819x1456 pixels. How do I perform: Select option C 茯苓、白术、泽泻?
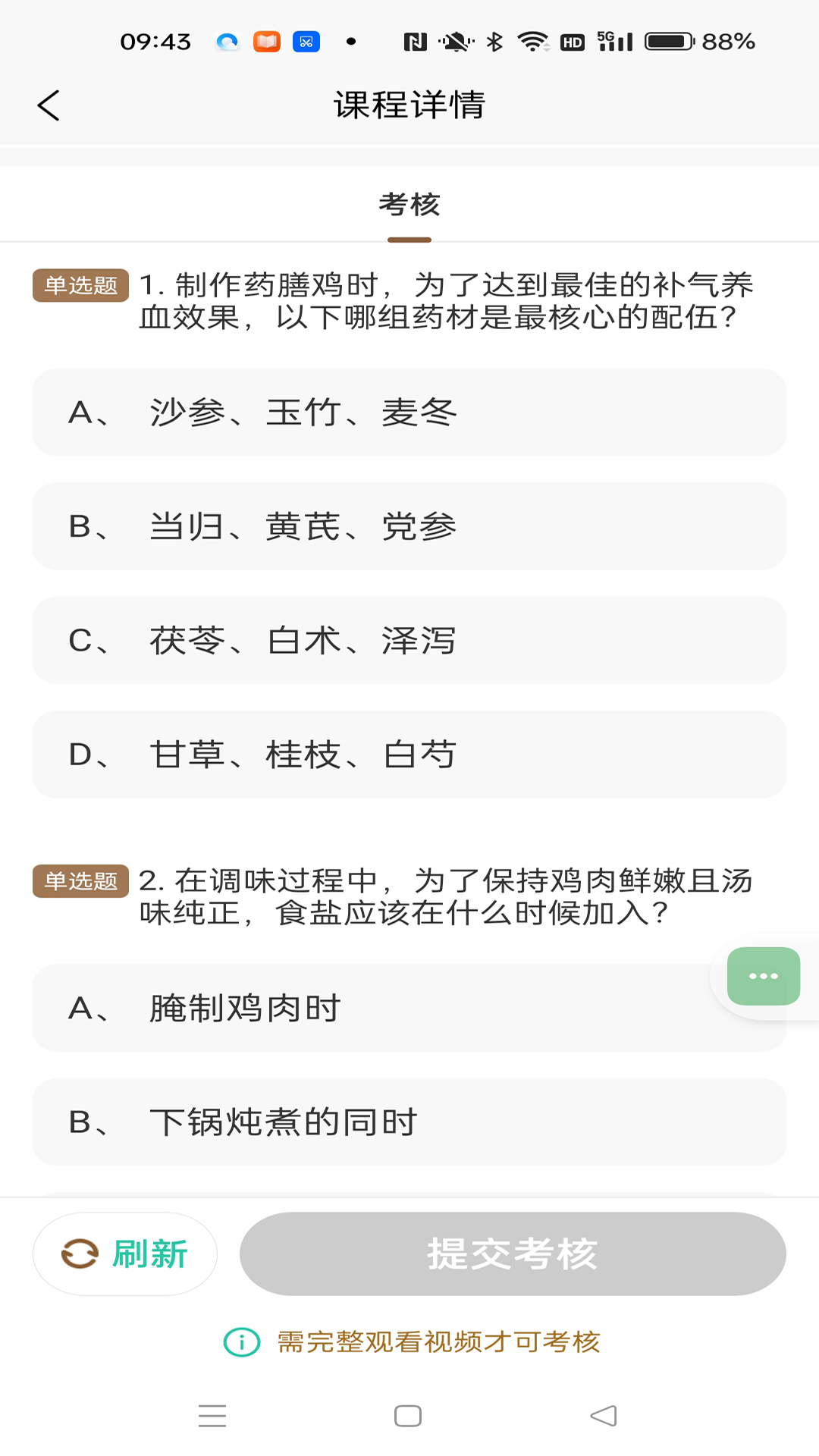pos(409,640)
